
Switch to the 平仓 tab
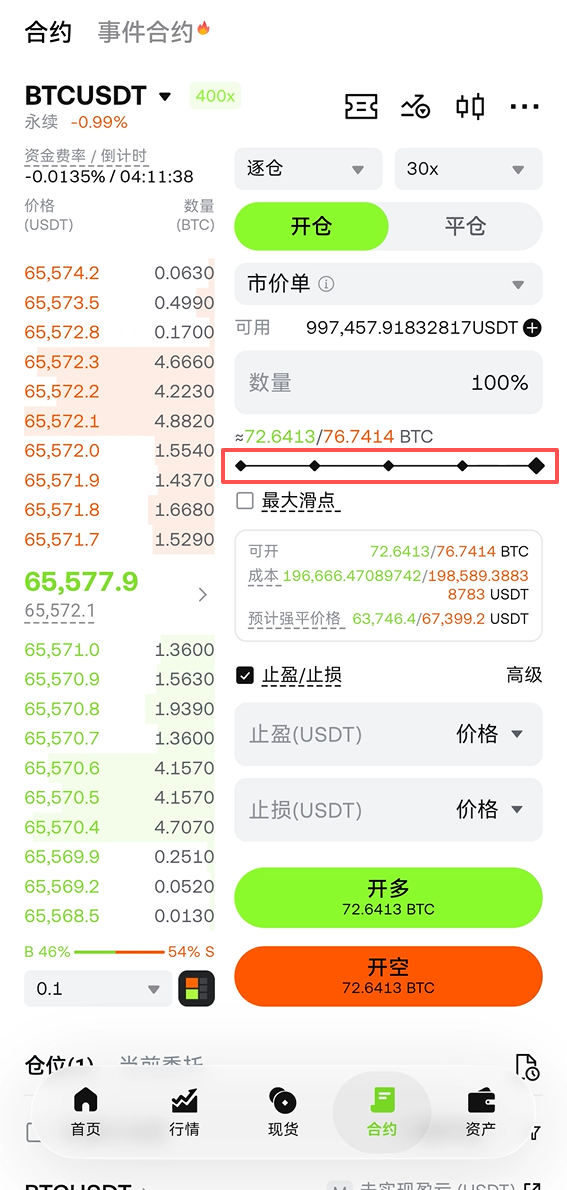(x=465, y=226)
